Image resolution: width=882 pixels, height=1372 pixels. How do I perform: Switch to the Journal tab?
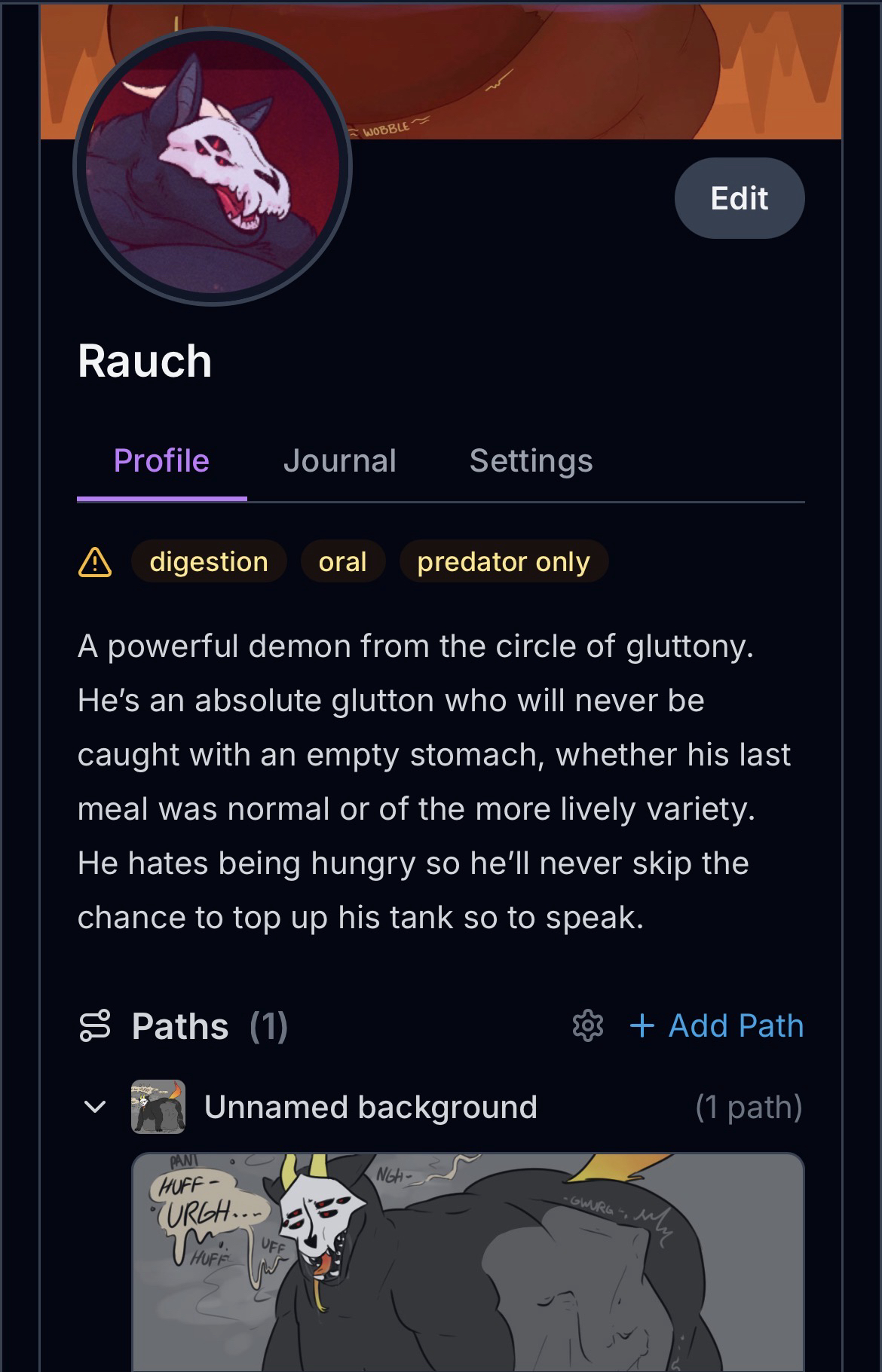[x=339, y=460]
